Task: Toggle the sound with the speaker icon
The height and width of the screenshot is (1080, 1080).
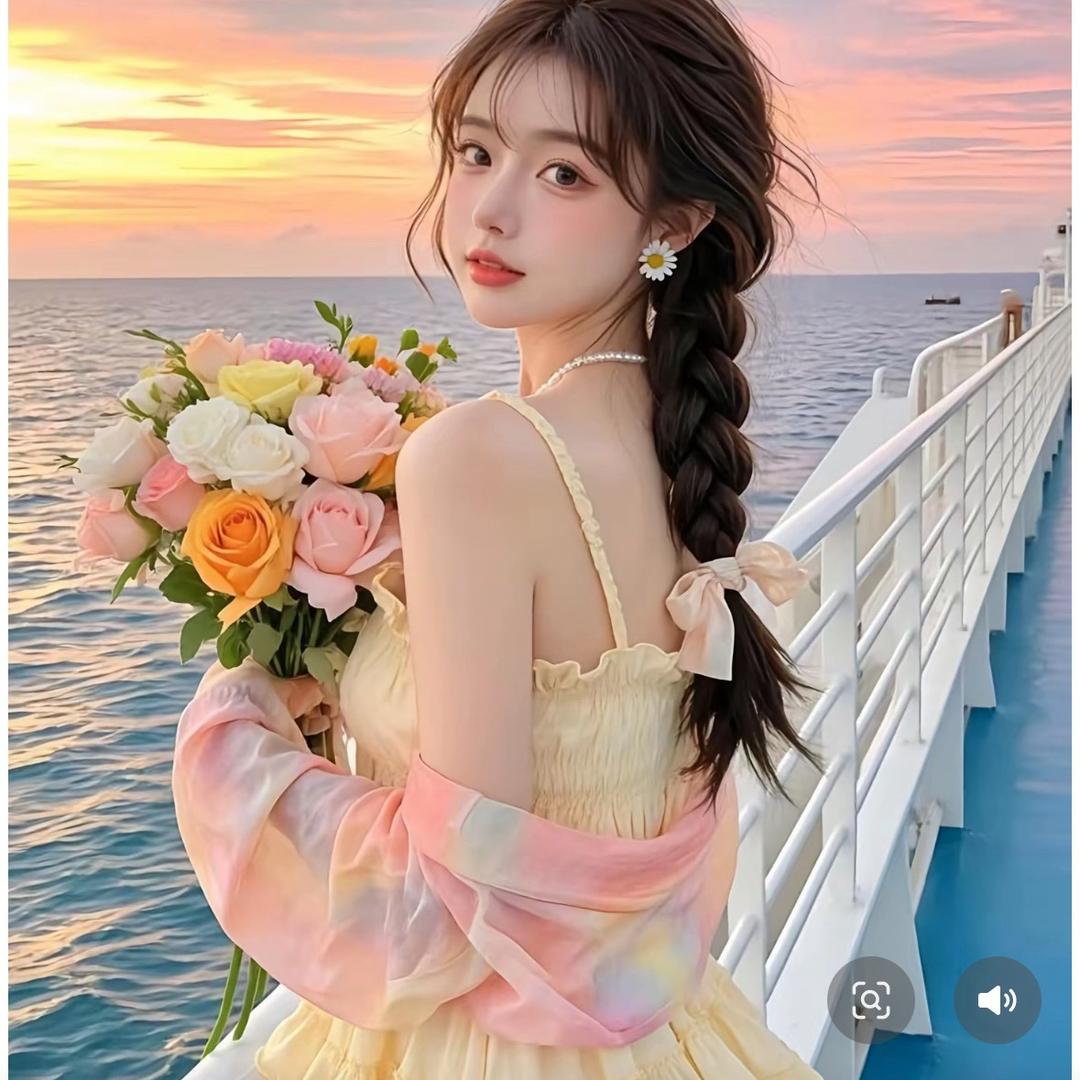Action: [x=996, y=999]
